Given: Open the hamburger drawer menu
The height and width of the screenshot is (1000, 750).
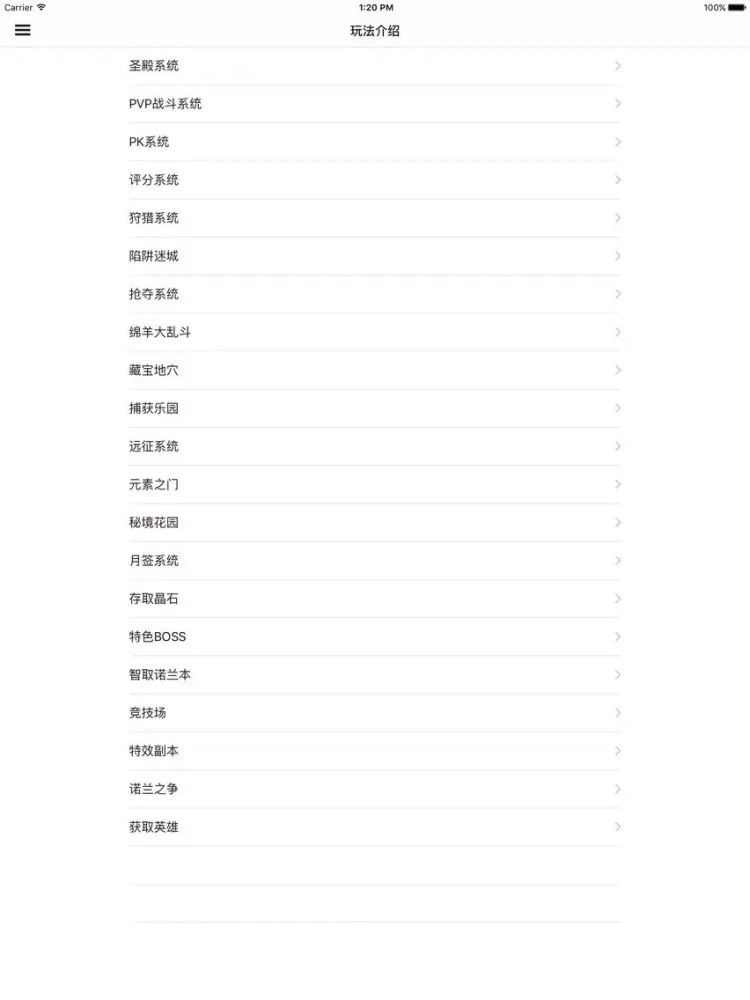Looking at the screenshot, I should (x=22, y=30).
